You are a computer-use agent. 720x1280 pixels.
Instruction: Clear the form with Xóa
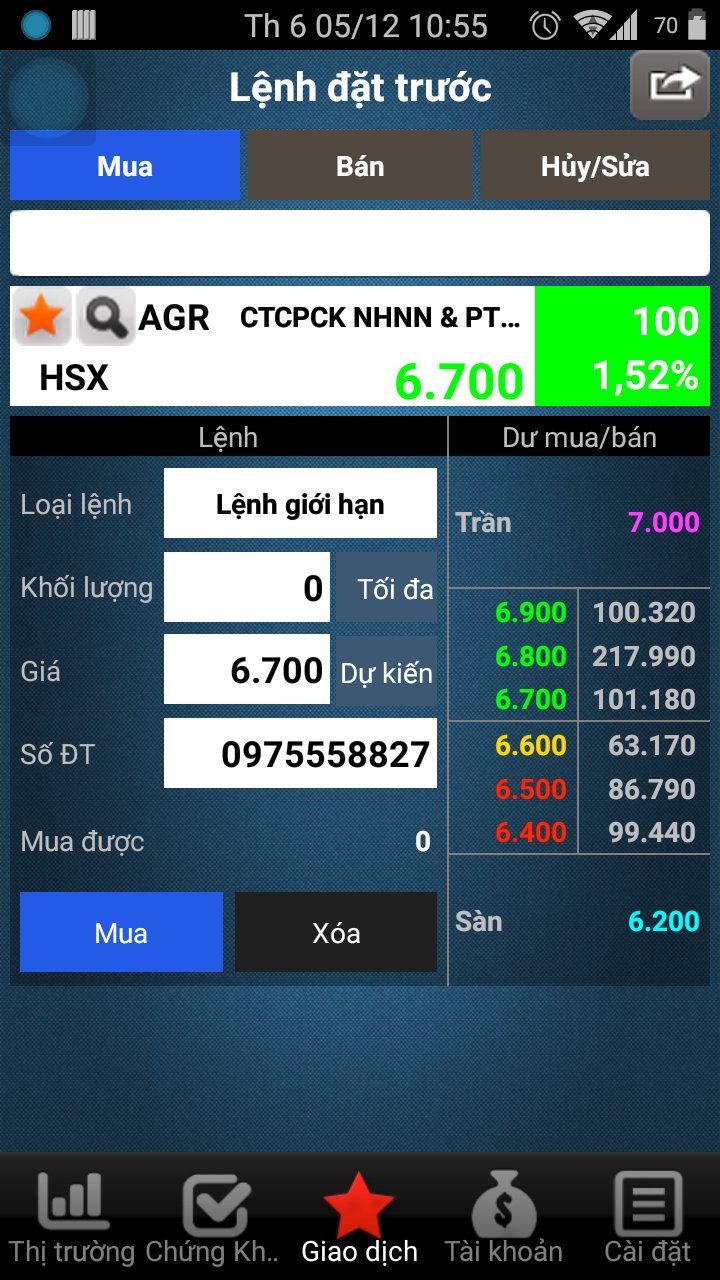coord(336,933)
